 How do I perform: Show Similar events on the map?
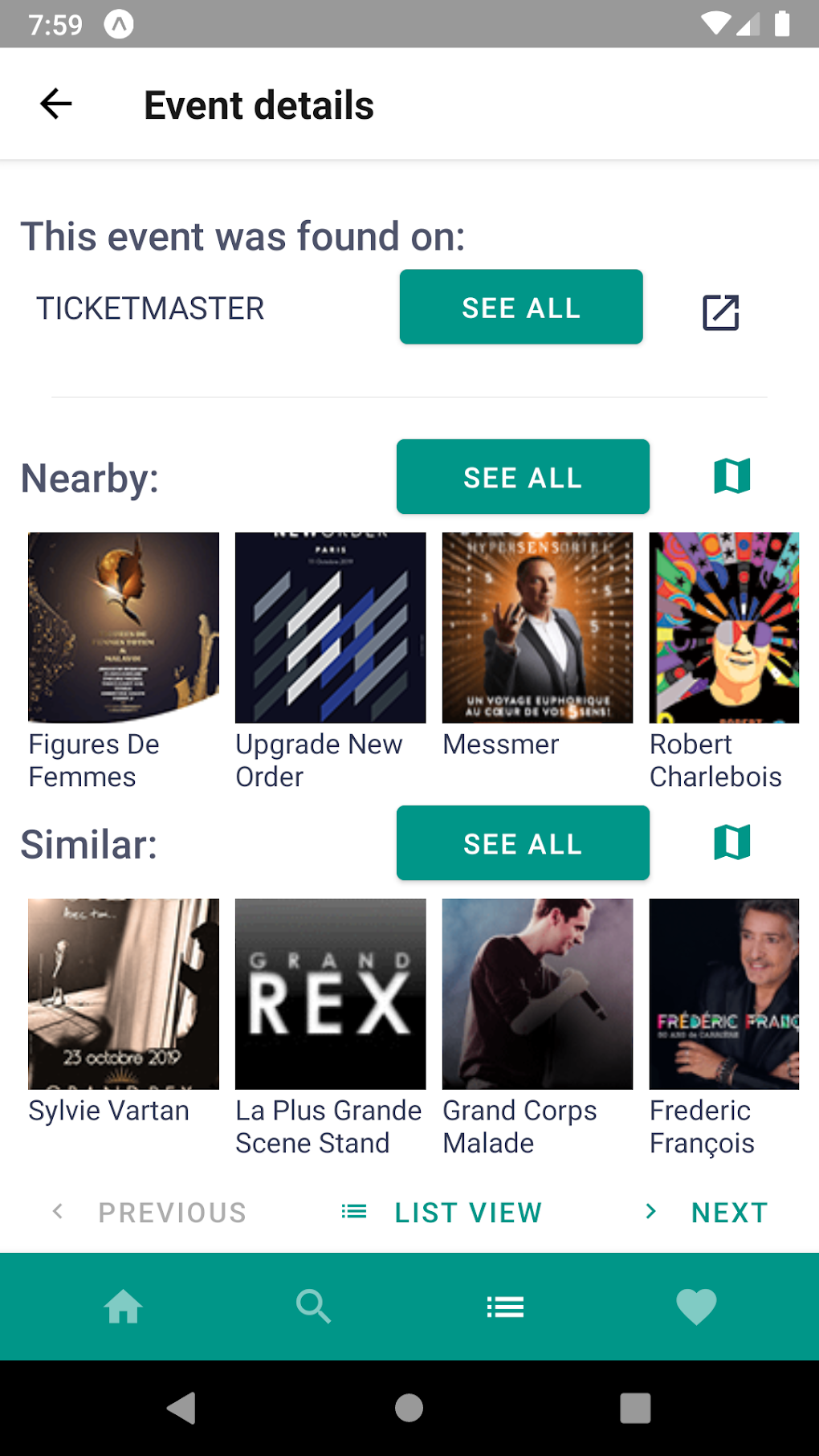(731, 842)
